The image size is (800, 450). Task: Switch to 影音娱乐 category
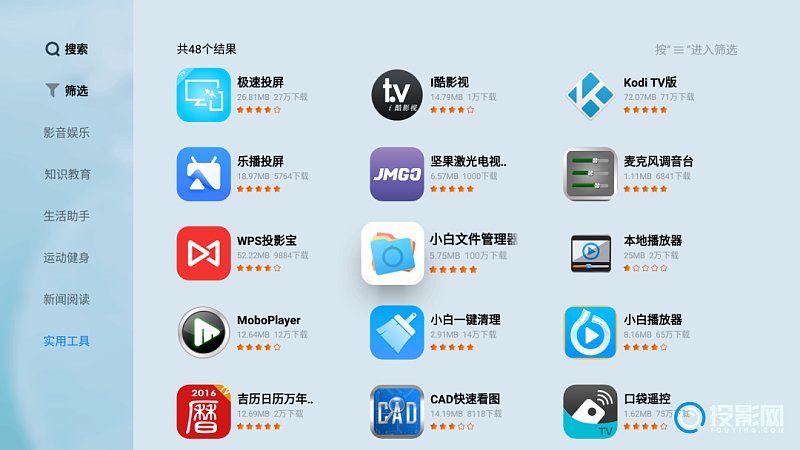(67, 133)
